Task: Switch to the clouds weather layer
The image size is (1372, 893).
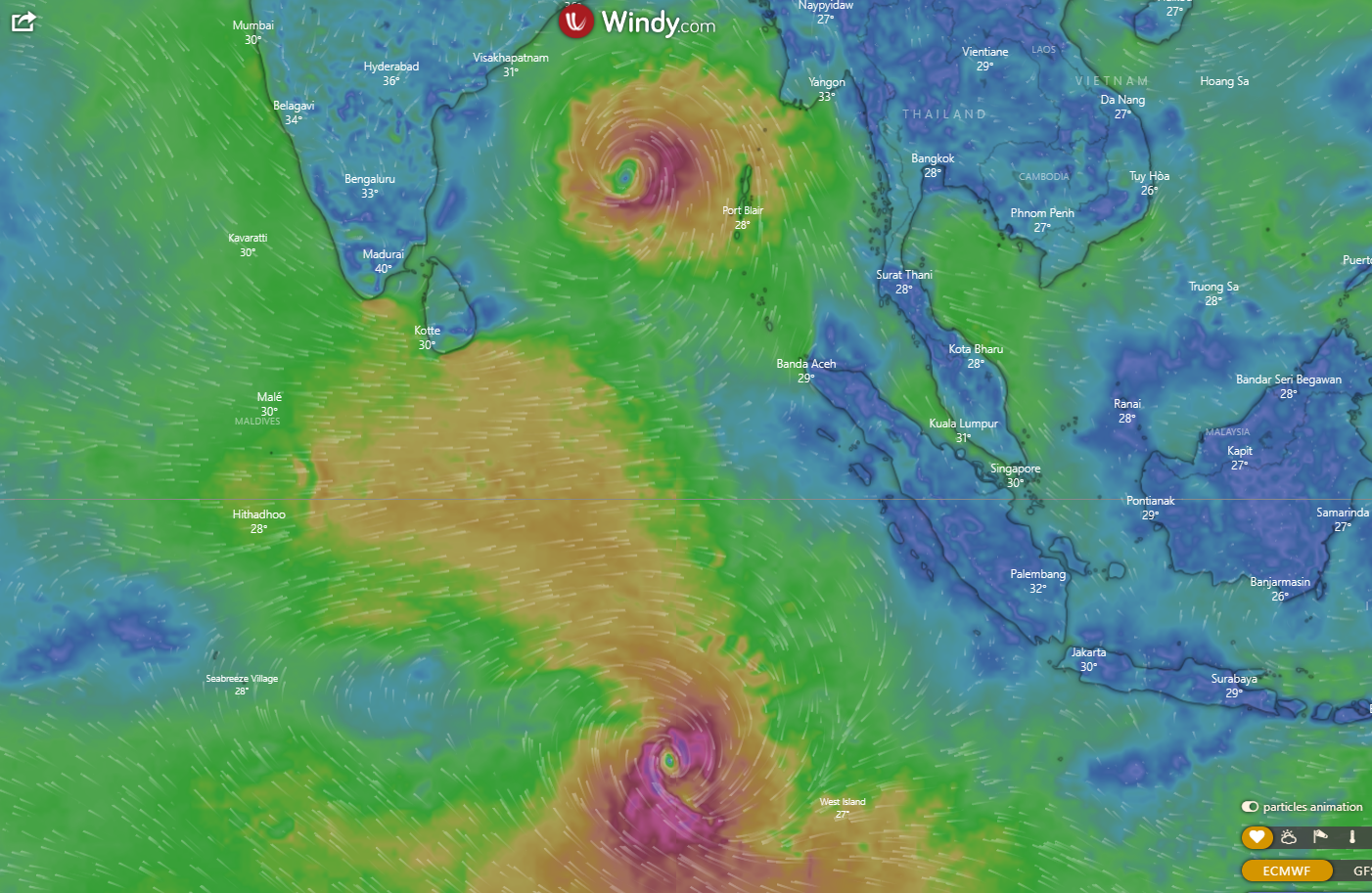Action: (1289, 837)
